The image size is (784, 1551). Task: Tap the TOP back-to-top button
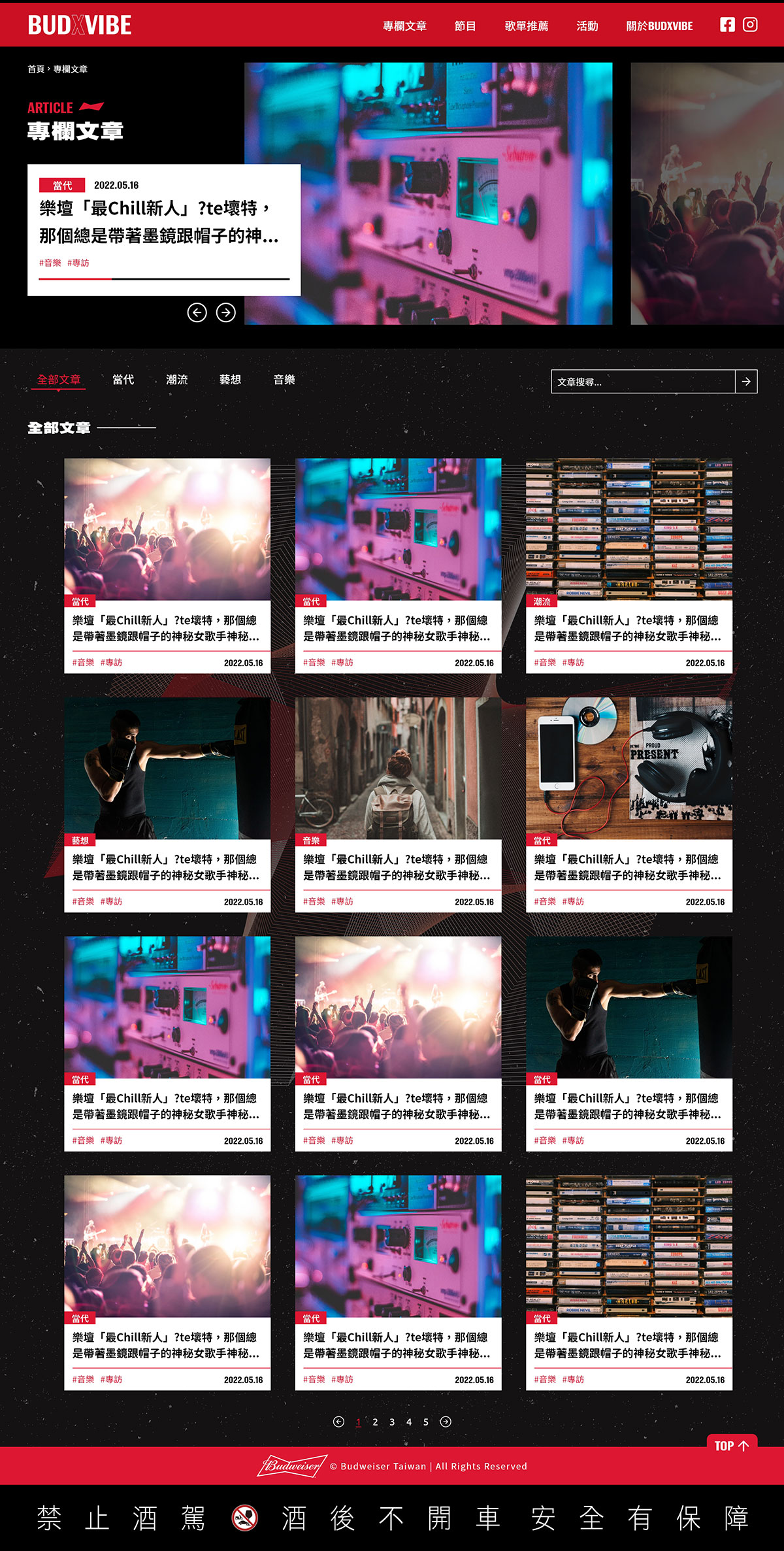[x=731, y=1446]
